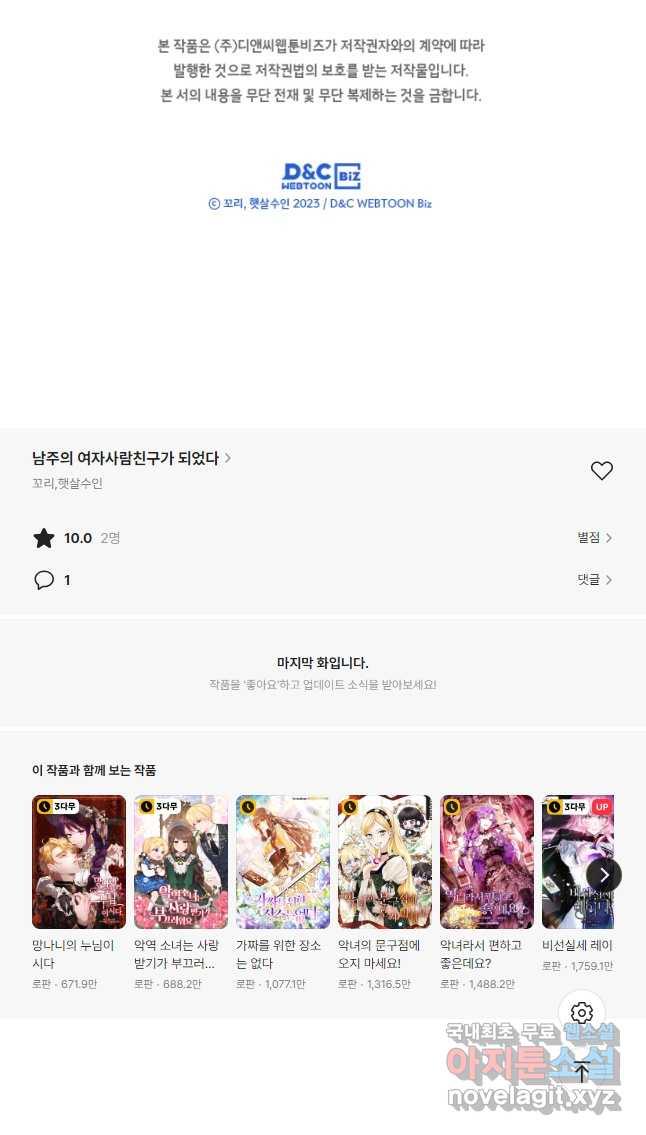Open the webtoon 악역 소녀는 사랑받기가 부끄러워요

pyautogui.click(x=181, y=862)
